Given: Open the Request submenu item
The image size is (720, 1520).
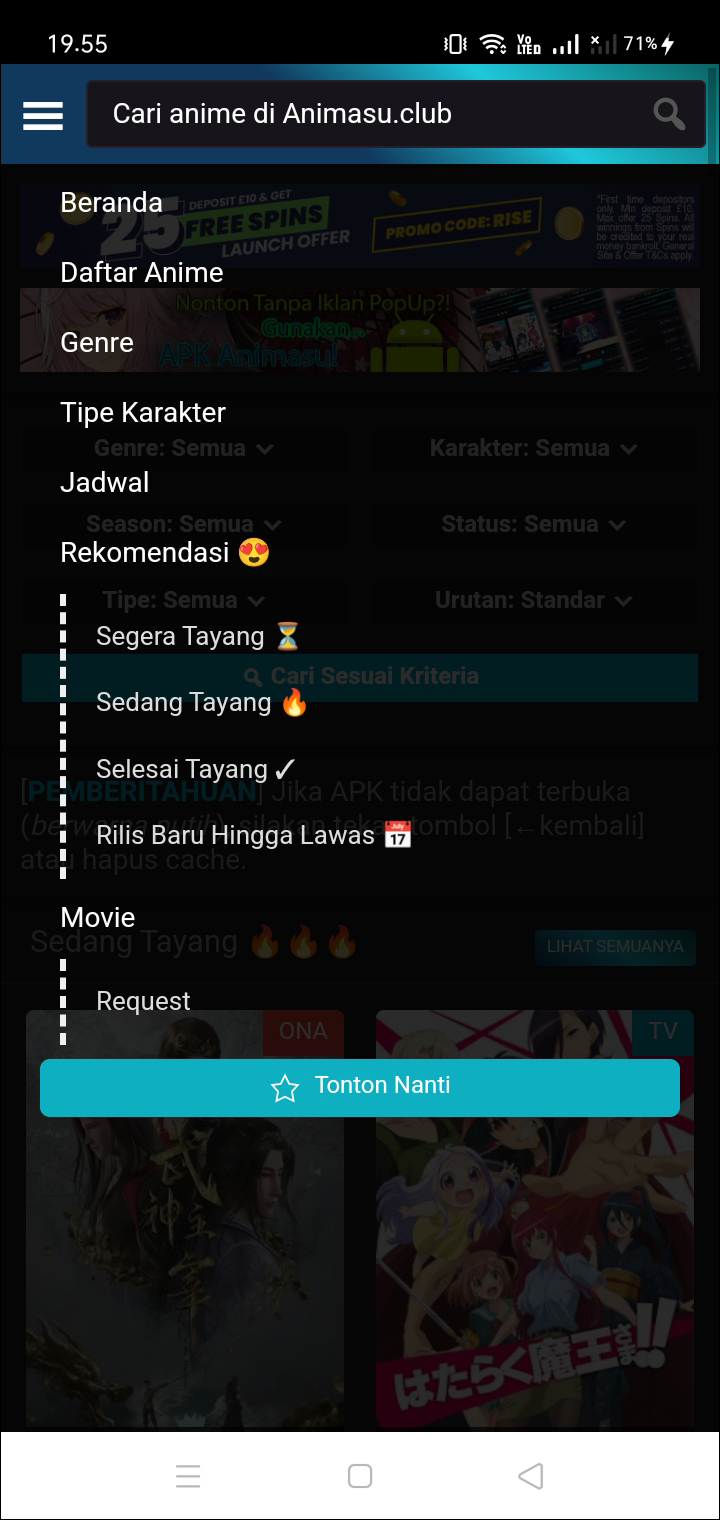Looking at the screenshot, I should click(x=143, y=1001).
